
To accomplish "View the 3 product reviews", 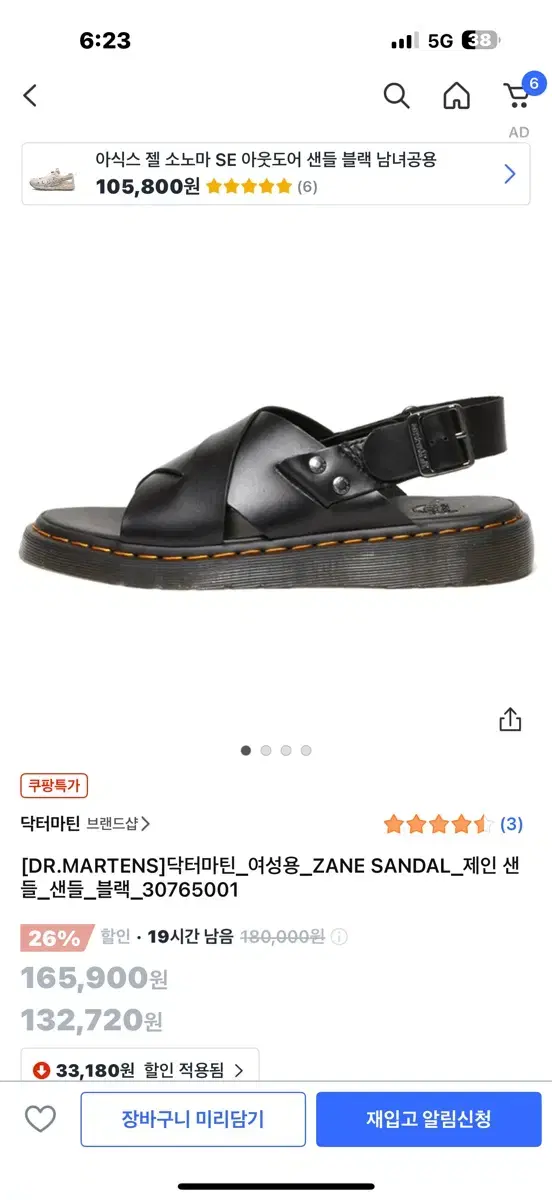I will (453, 824).
